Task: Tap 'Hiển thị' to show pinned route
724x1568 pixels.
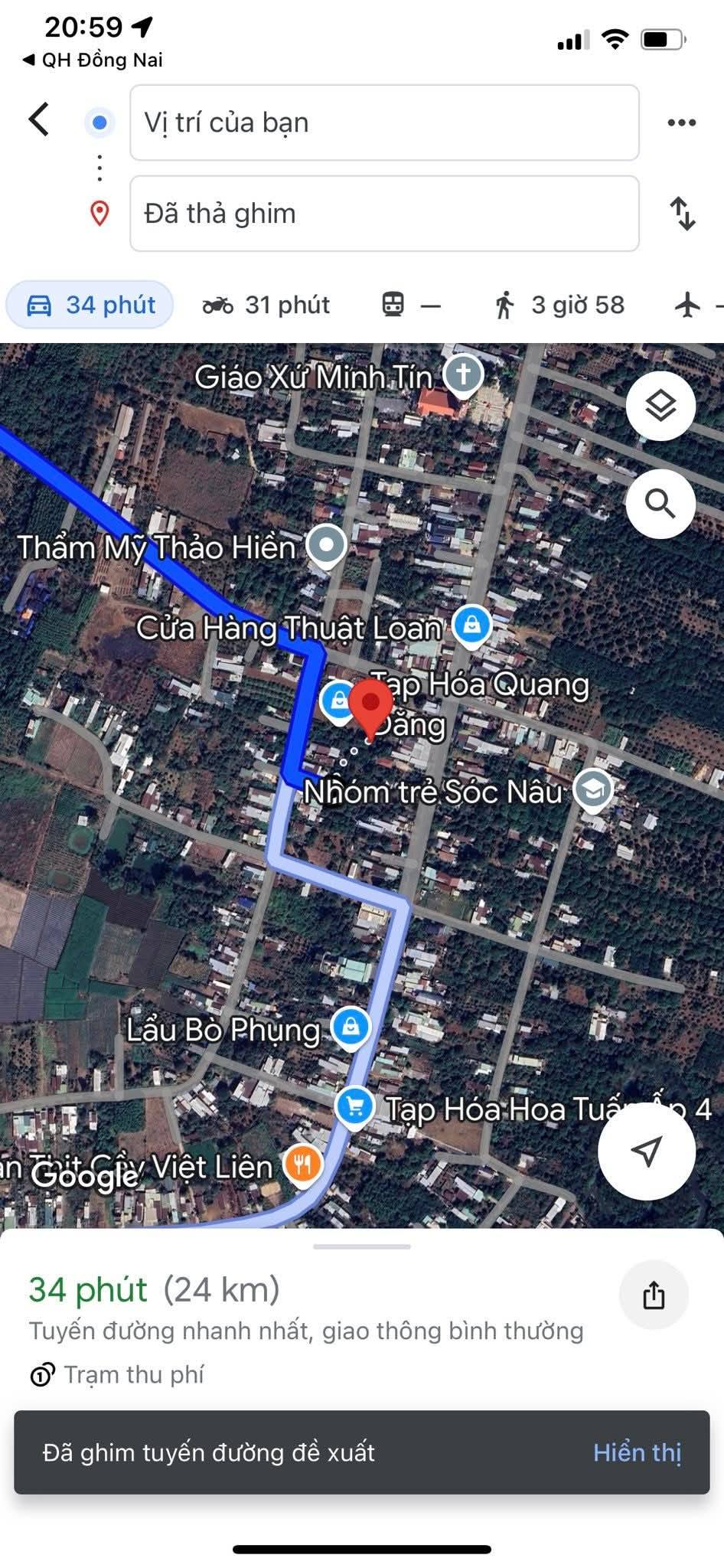Action: tap(637, 1452)
